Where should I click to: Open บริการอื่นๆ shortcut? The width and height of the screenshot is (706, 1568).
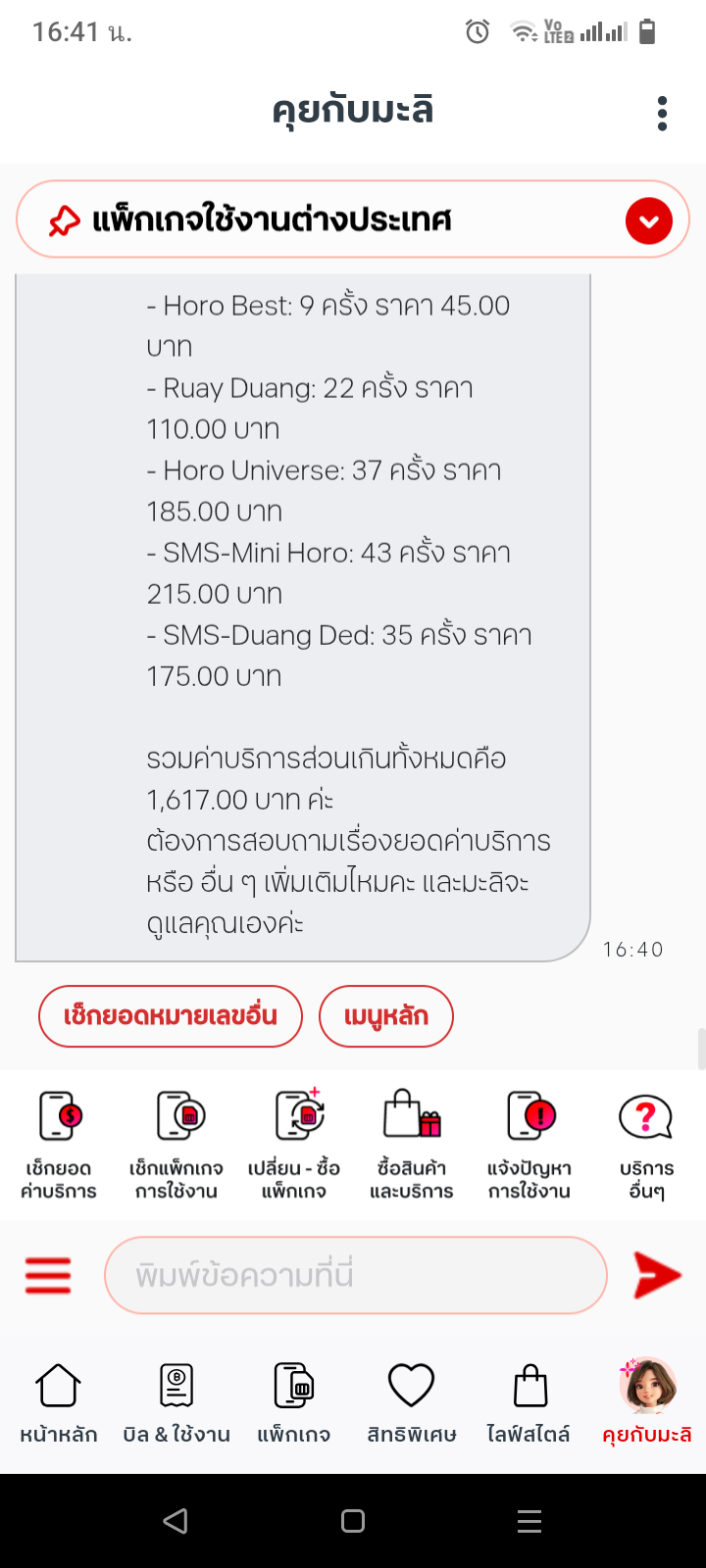point(647,1145)
